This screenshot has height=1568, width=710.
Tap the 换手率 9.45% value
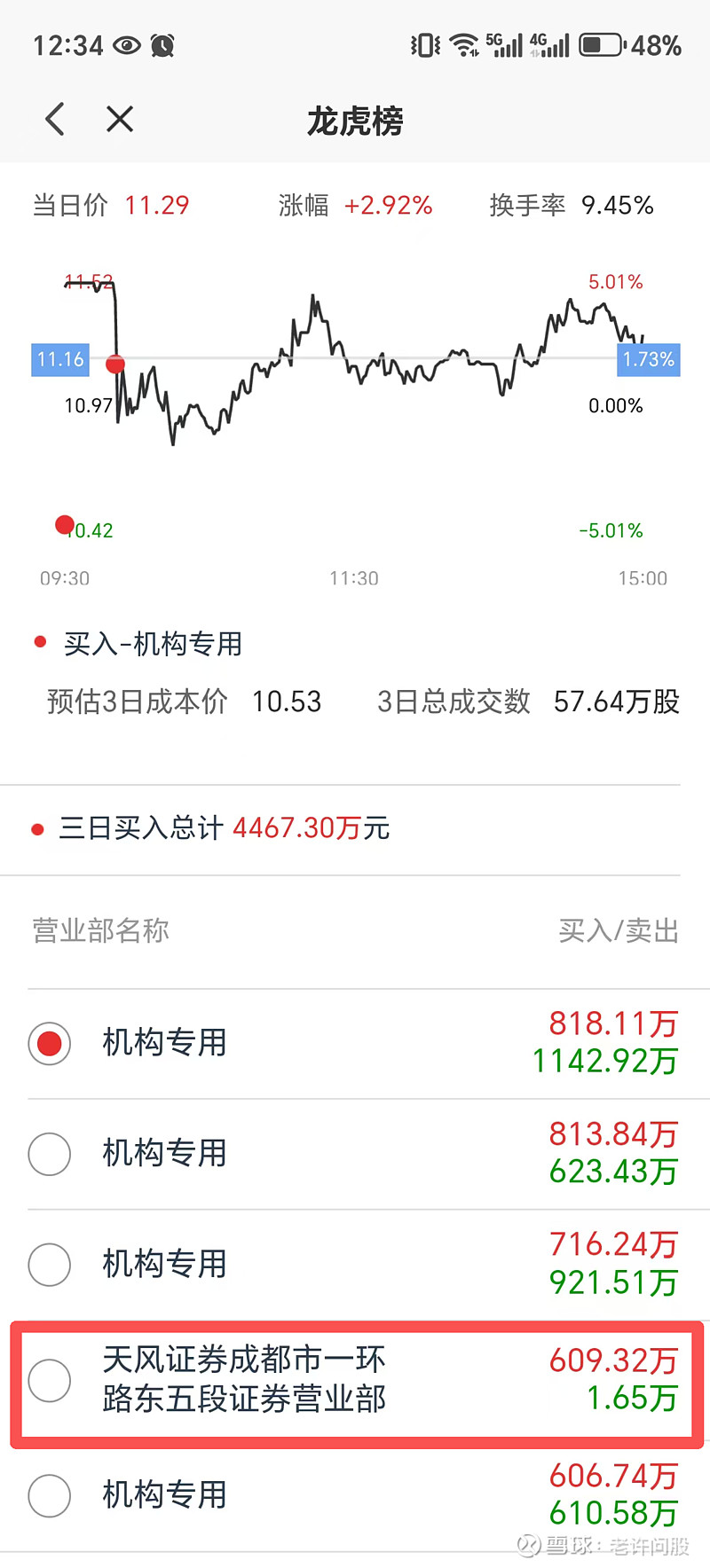619,205
